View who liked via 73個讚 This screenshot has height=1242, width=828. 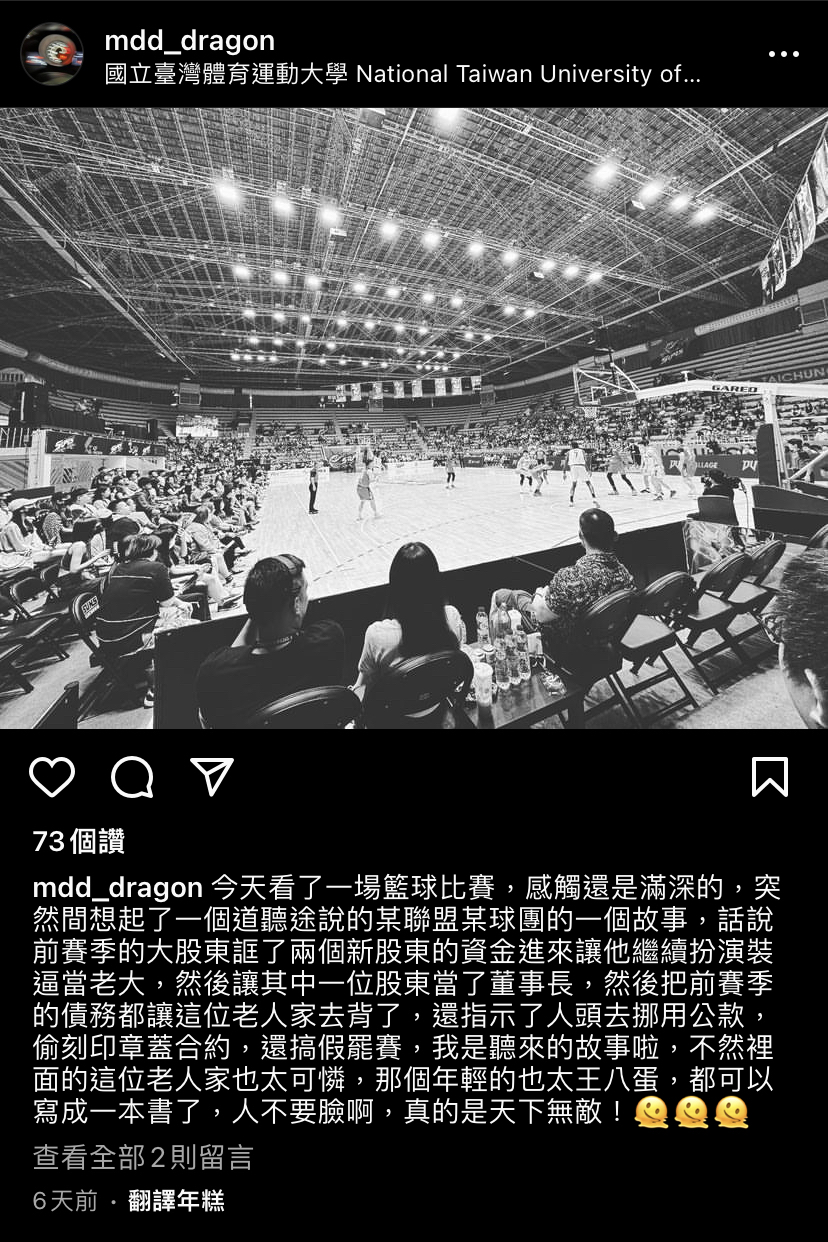pyautogui.click(x=79, y=842)
